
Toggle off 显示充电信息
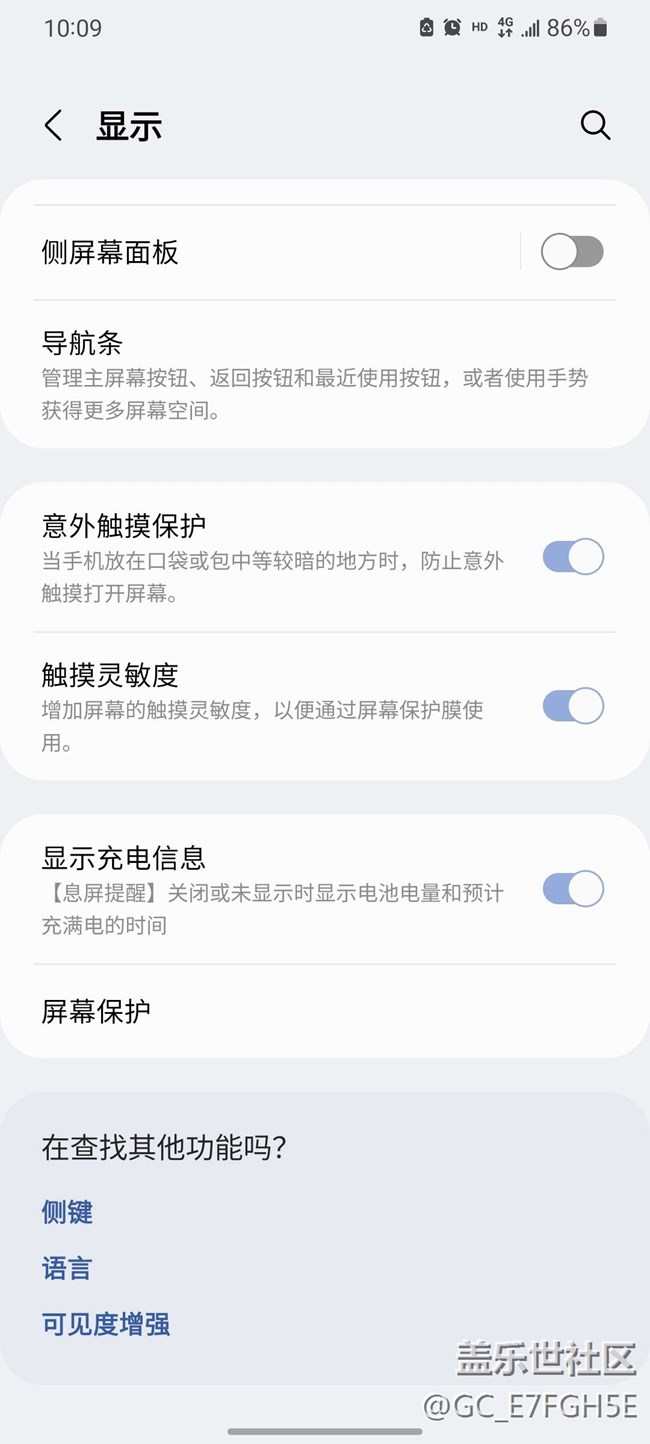coord(573,889)
